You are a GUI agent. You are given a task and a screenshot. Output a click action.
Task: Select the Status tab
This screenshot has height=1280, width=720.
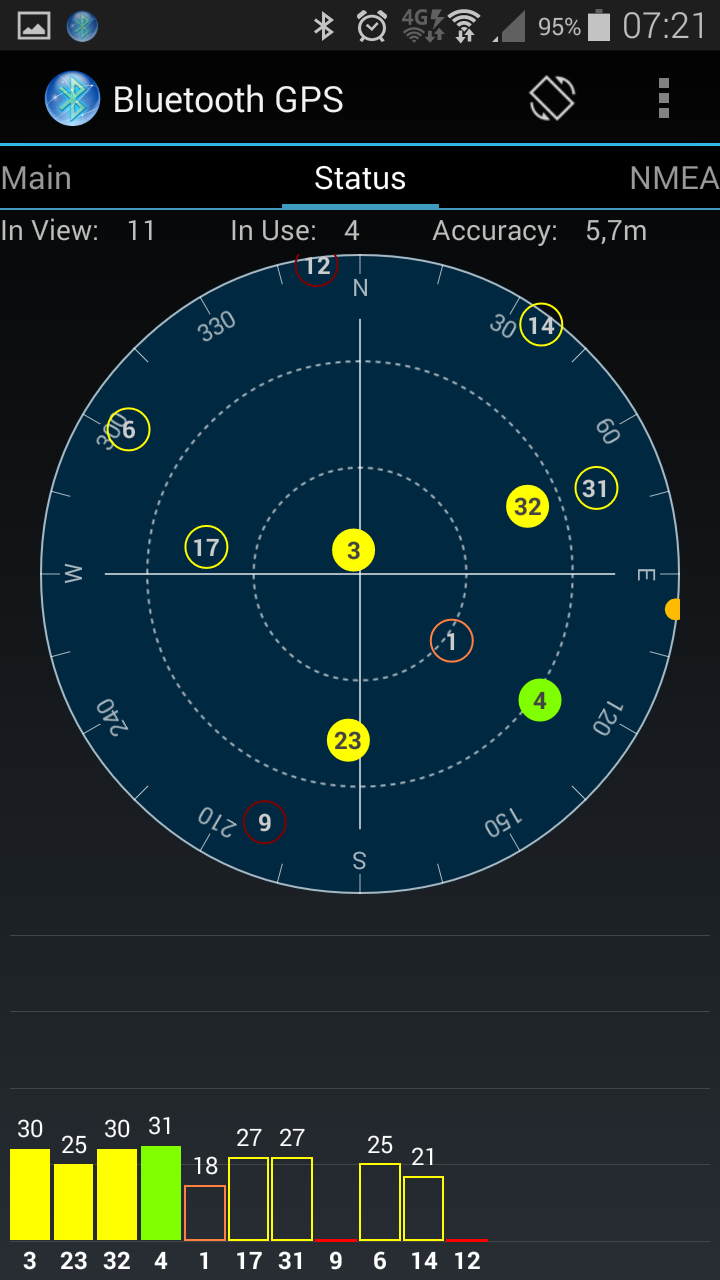pyautogui.click(x=360, y=178)
